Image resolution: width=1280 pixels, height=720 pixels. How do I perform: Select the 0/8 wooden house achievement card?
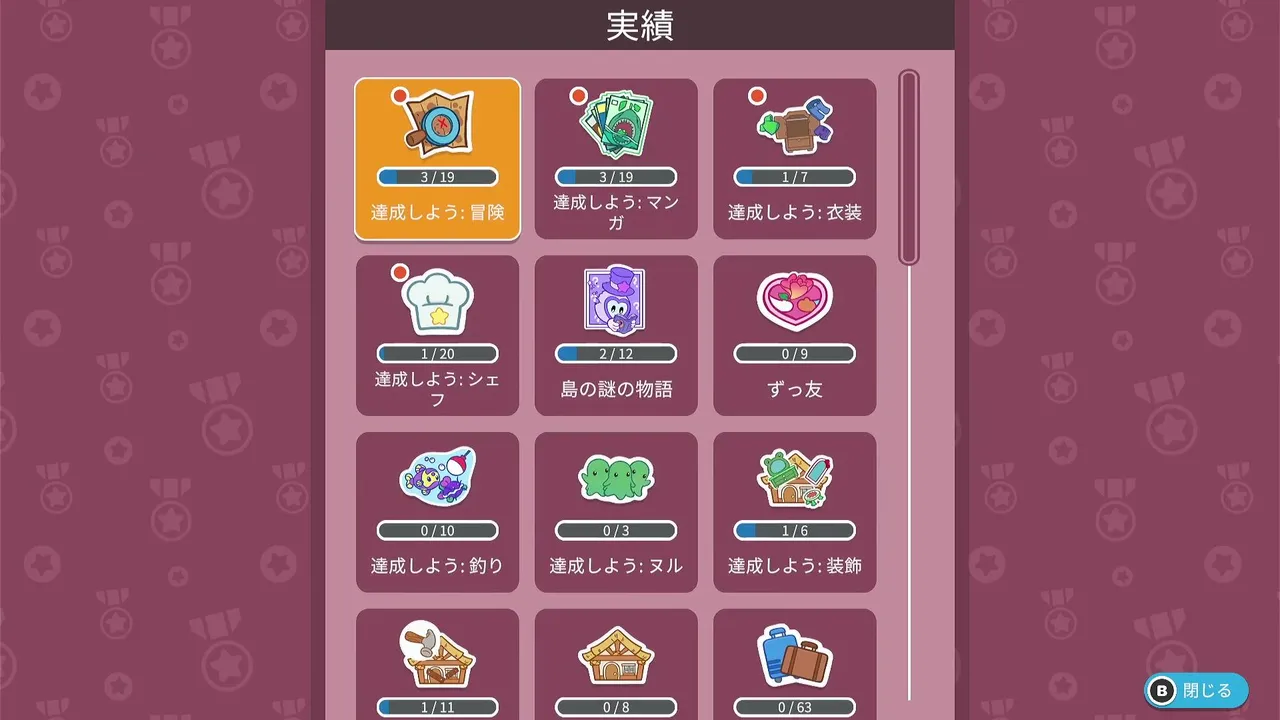[616, 665]
